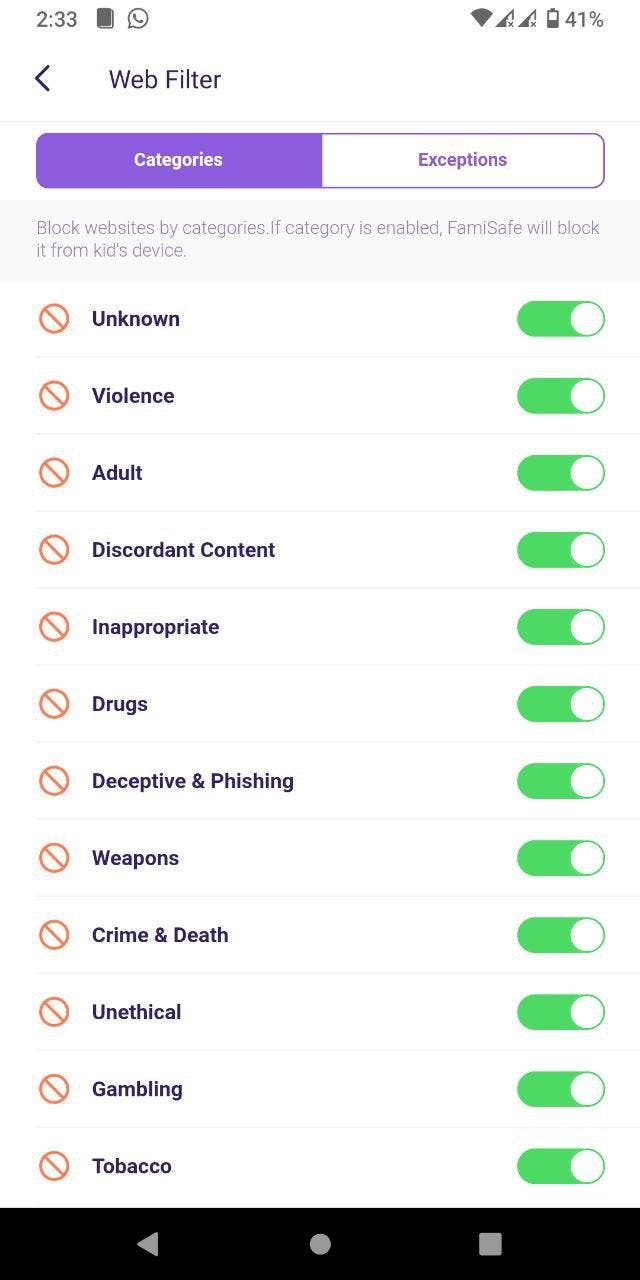This screenshot has height=1280, width=640.
Task: Toggle the Gambling category switch
Action: coord(561,1089)
